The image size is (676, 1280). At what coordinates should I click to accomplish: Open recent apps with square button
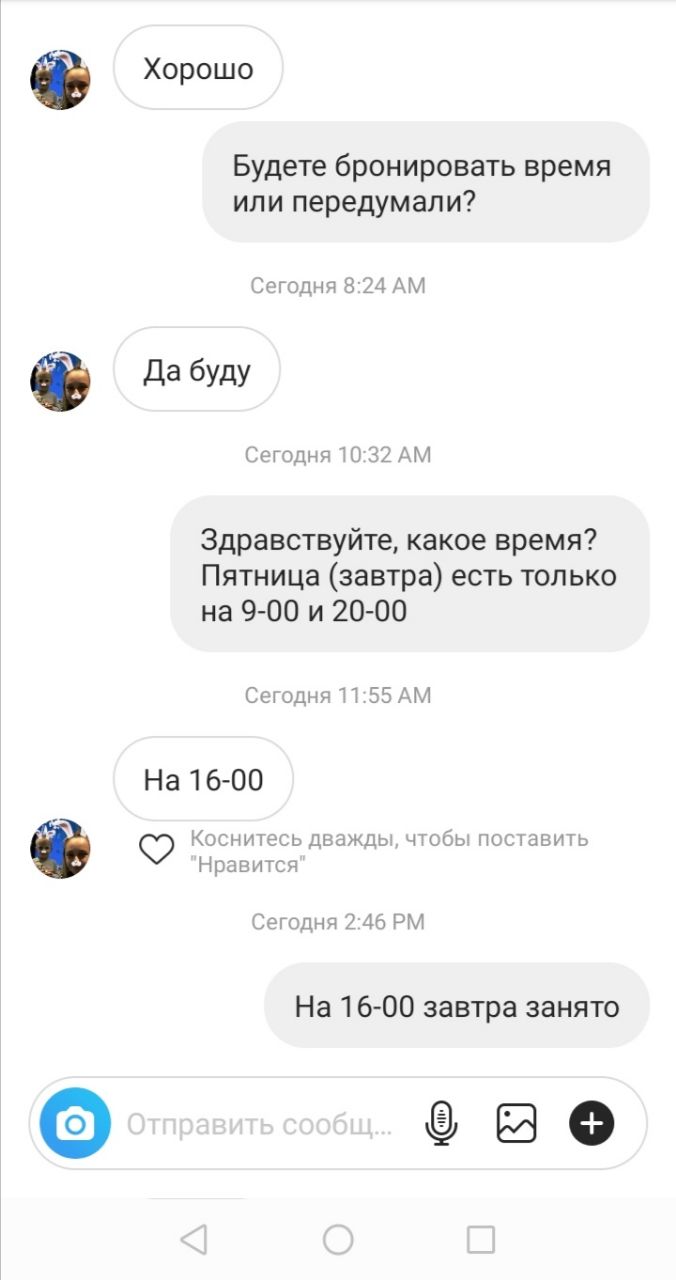(x=481, y=1240)
